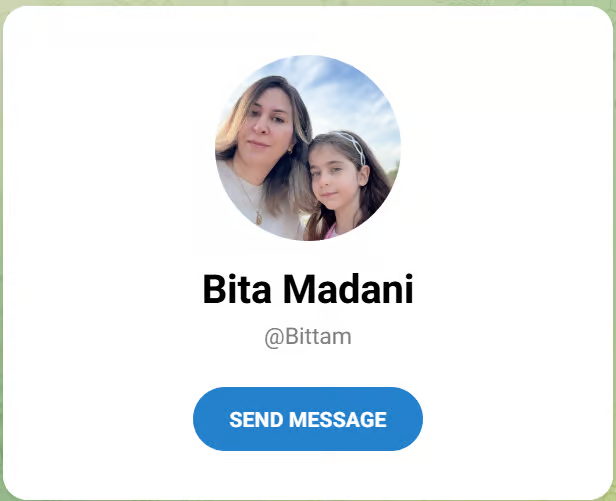This screenshot has height=501, width=616.
Task: Tap the Send Message button
Action: [x=308, y=419]
